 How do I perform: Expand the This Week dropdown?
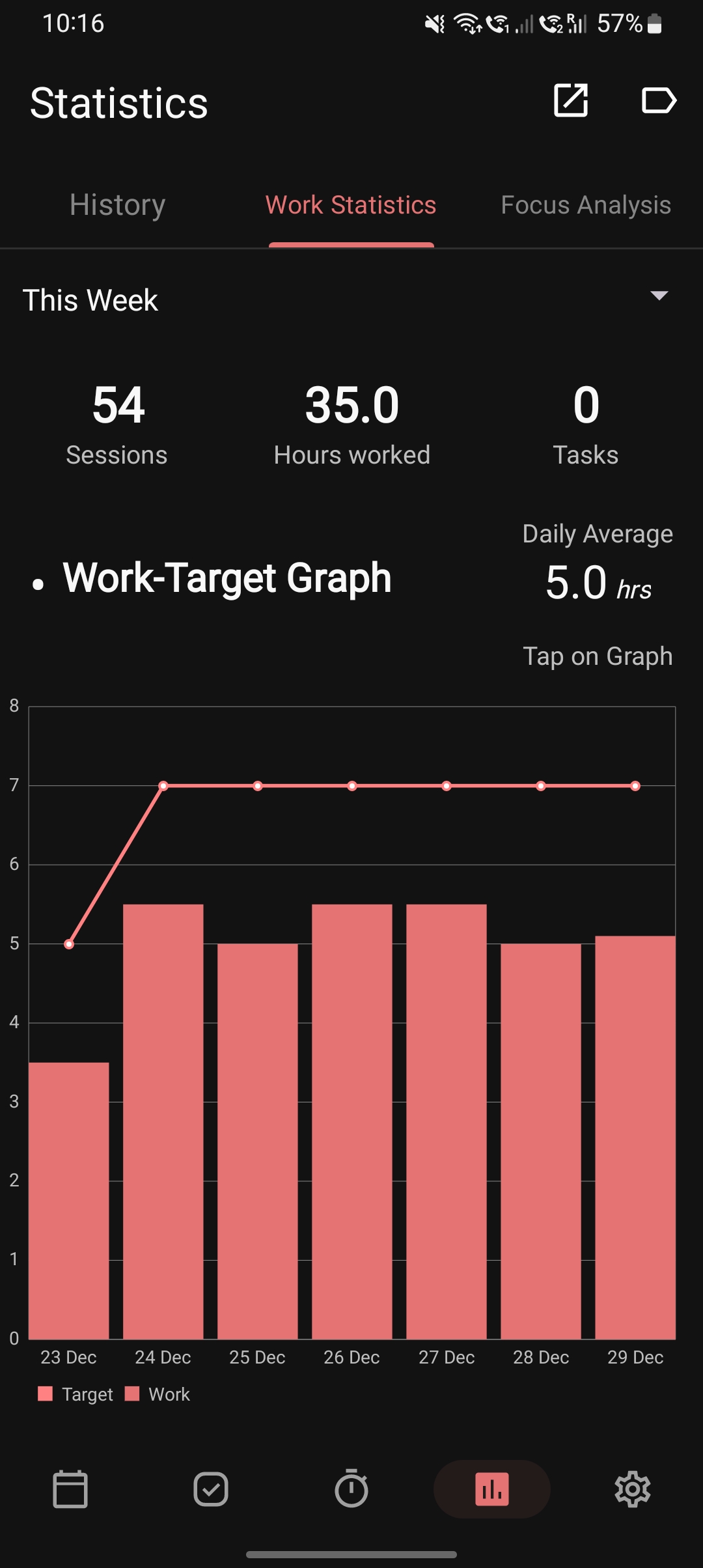coord(659,296)
